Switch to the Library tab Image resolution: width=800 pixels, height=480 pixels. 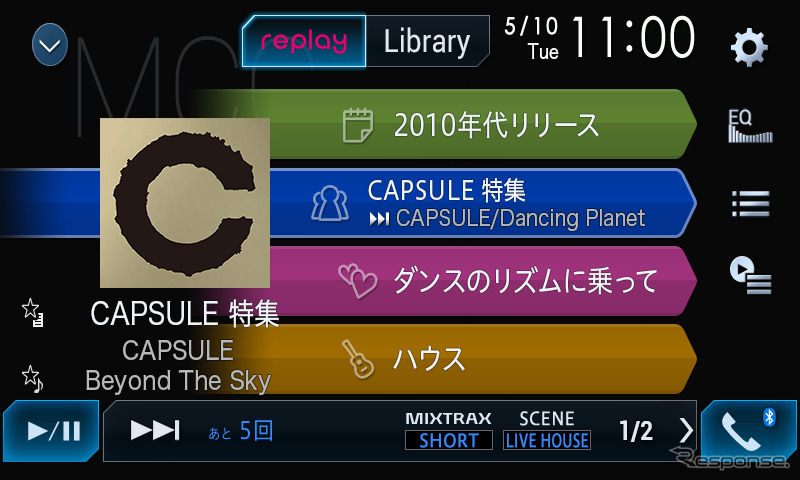(x=427, y=41)
